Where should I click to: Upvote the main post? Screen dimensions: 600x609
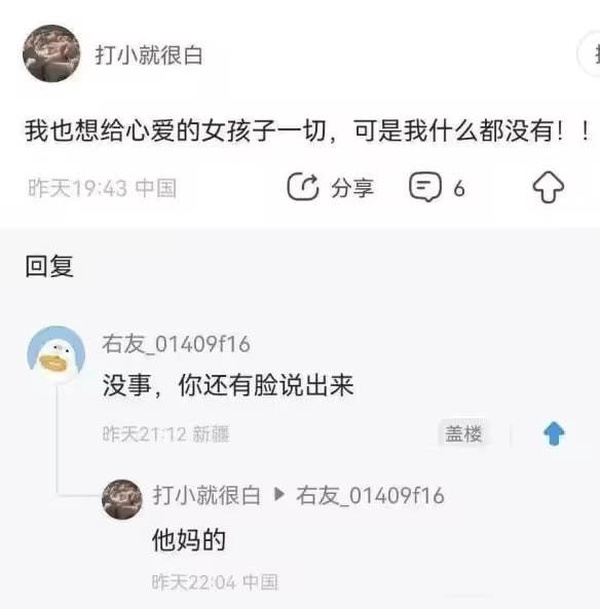pos(548,188)
